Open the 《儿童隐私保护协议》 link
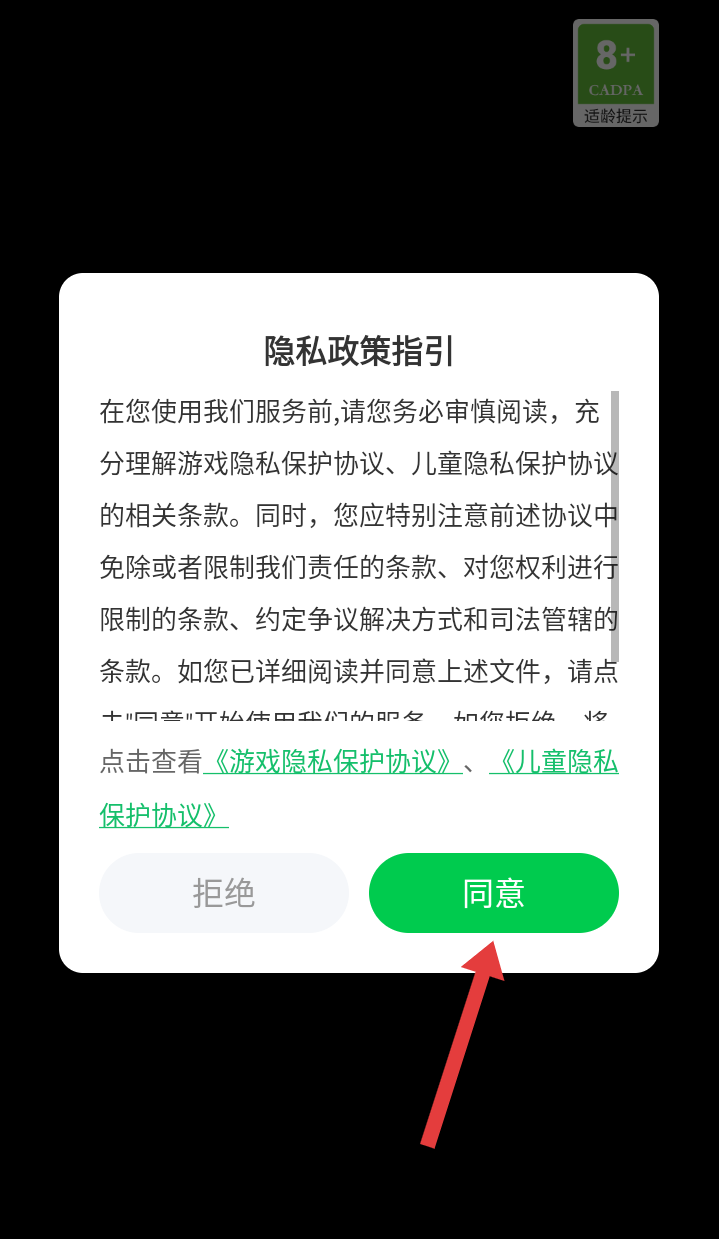This screenshot has width=720, height=1240. [x=553, y=762]
